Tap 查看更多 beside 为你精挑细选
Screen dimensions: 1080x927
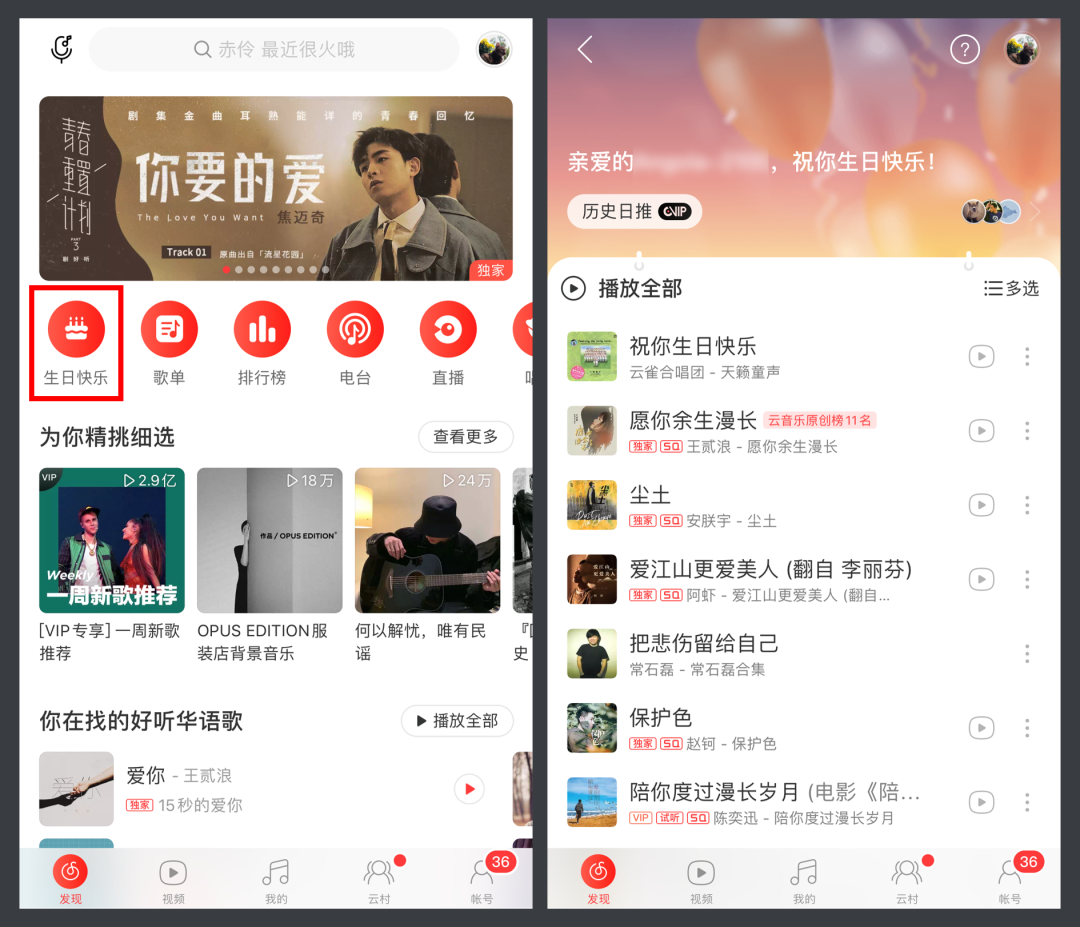coord(465,437)
